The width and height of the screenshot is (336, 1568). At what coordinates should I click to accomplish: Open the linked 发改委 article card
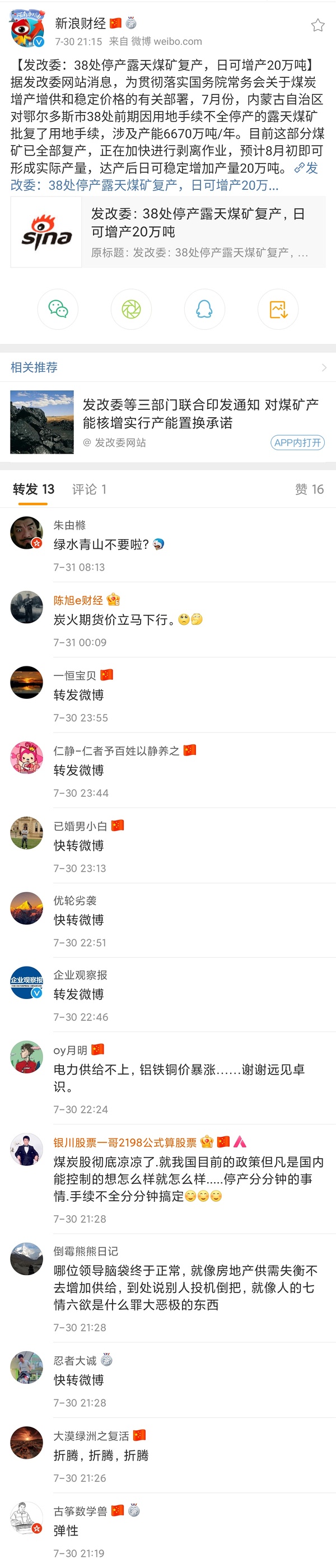coord(168,232)
